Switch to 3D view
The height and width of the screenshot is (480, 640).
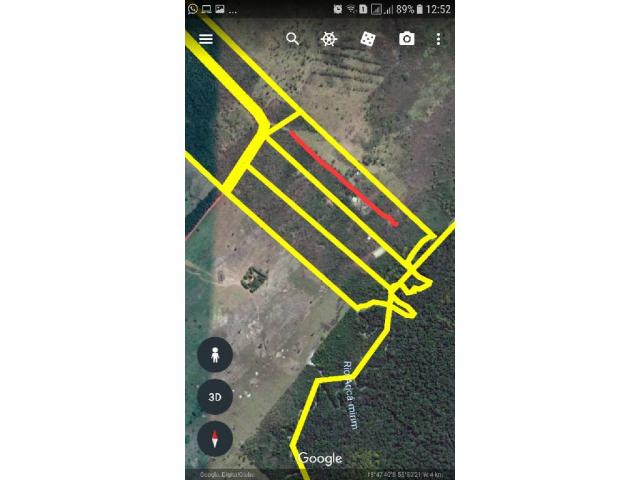pos(215,396)
